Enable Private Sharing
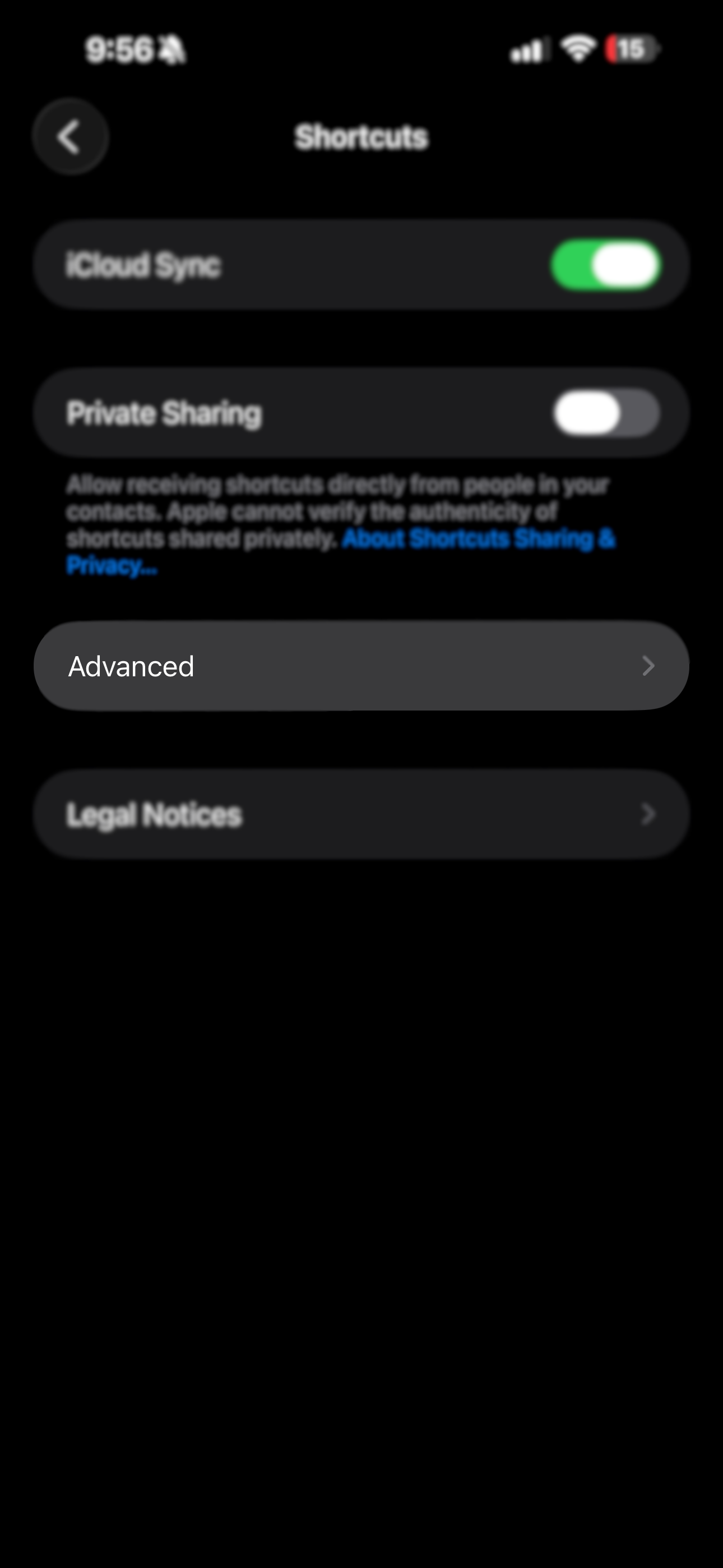 [x=605, y=412]
